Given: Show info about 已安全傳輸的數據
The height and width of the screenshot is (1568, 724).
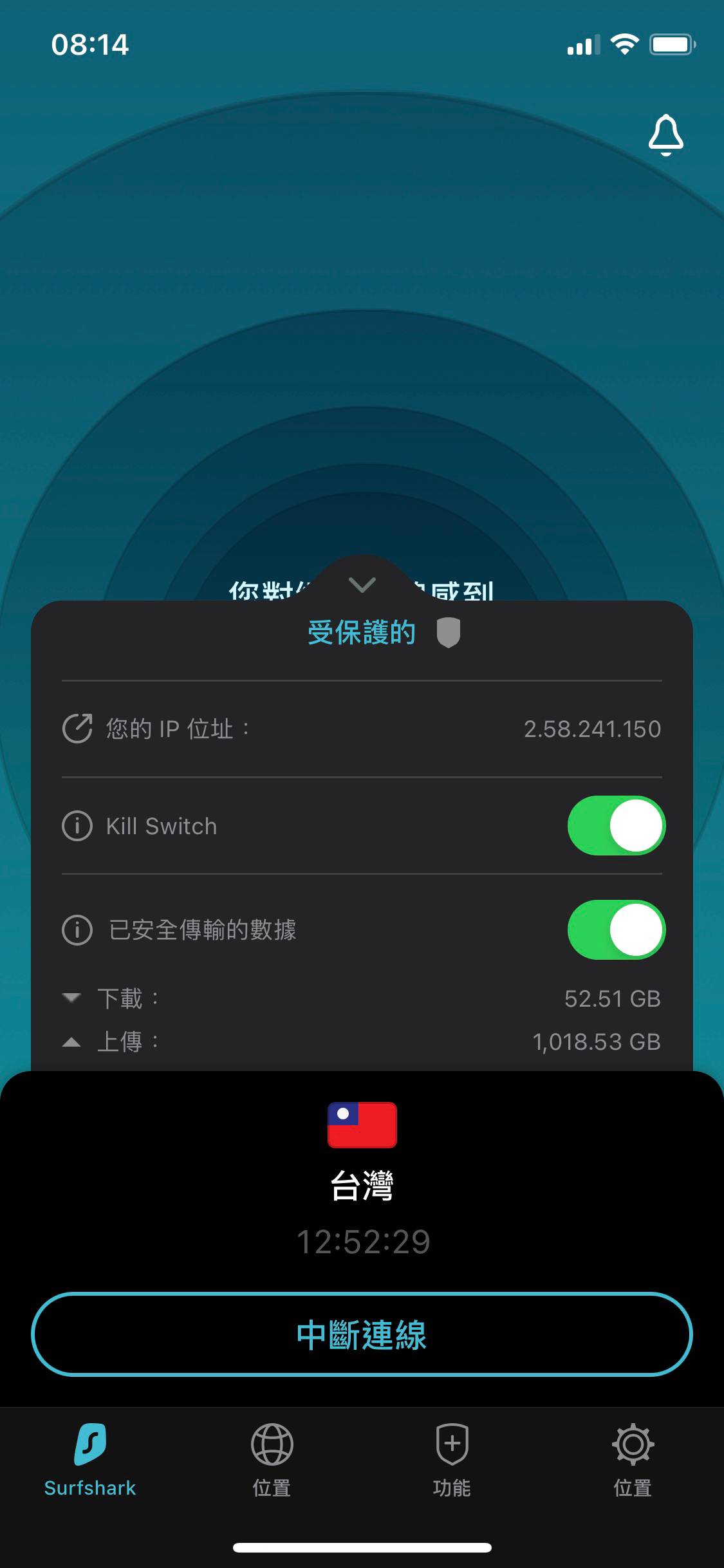Looking at the screenshot, I should pyautogui.click(x=77, y=930).
